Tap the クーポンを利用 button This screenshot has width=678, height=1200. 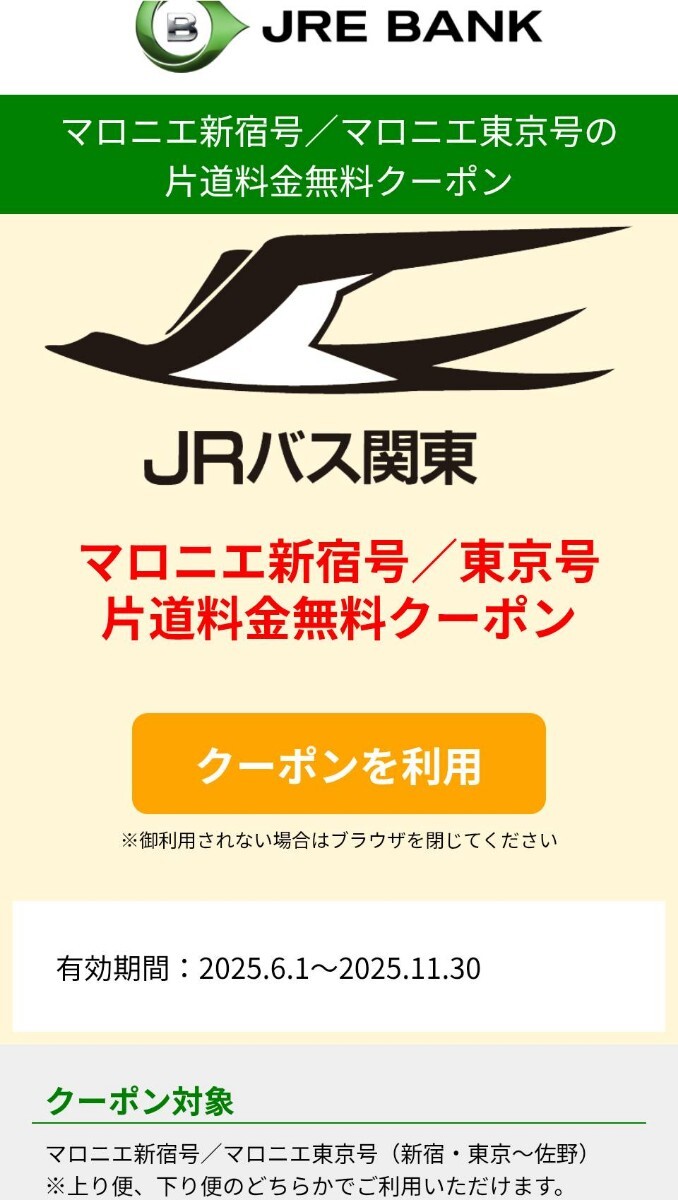[339, 764]
